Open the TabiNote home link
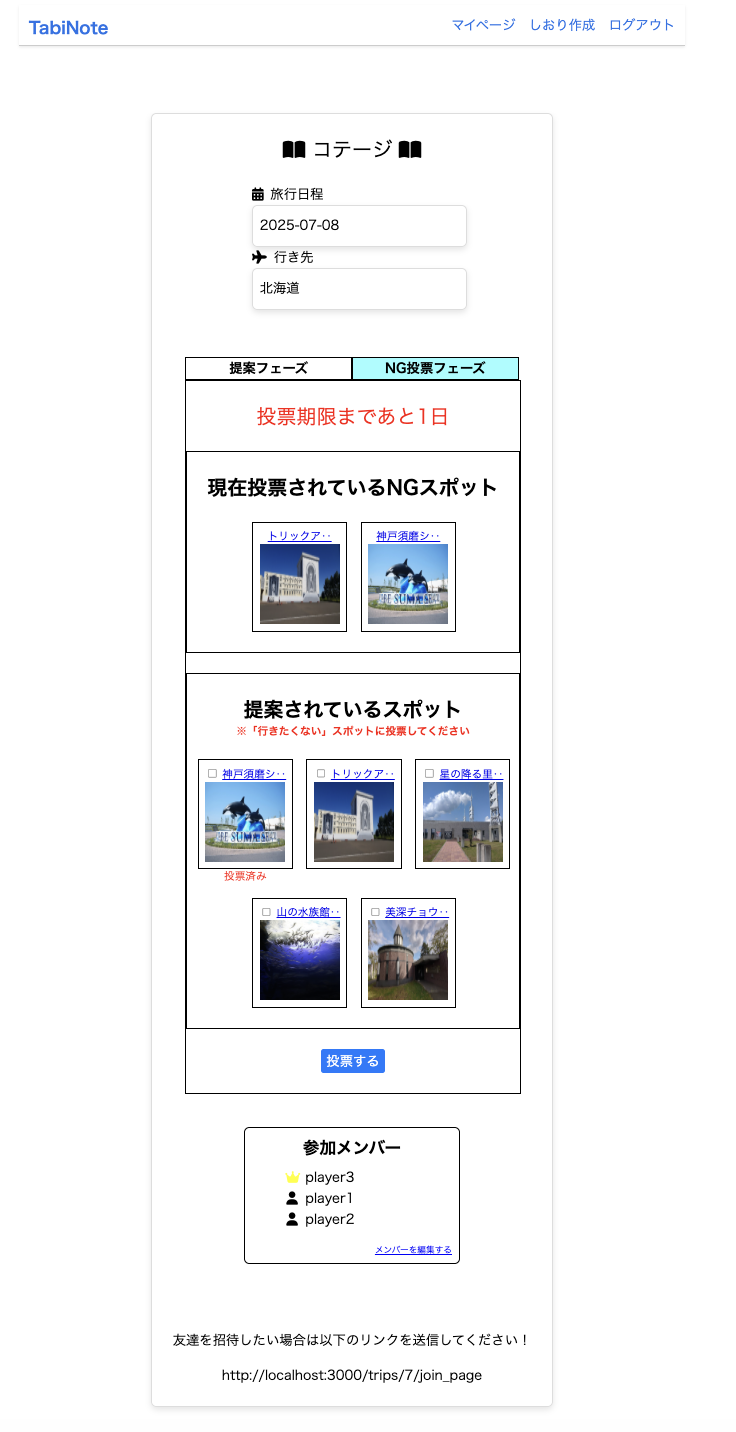The image size is (736, 1432). tap(68, 27)
